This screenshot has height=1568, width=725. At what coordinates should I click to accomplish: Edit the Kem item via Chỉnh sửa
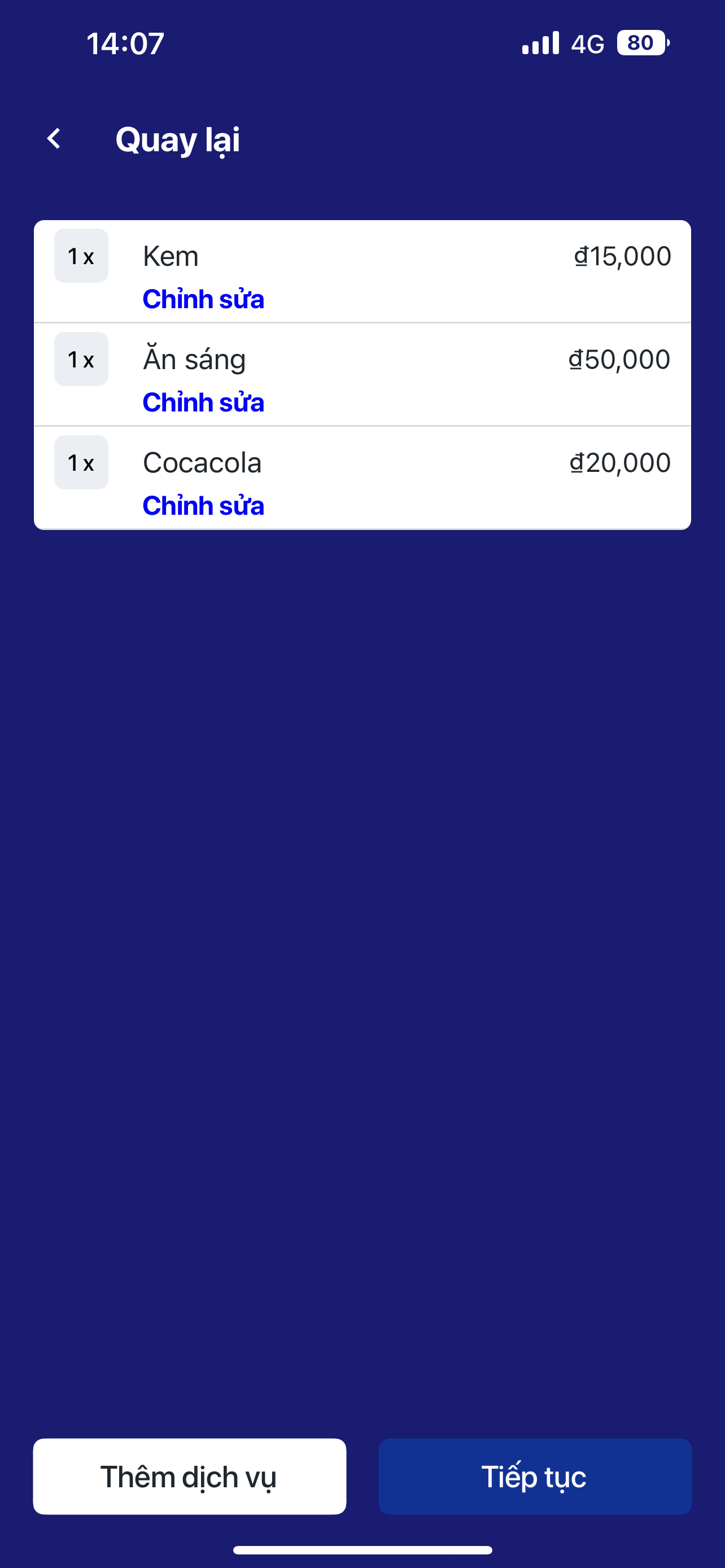(x=203, y=299)
